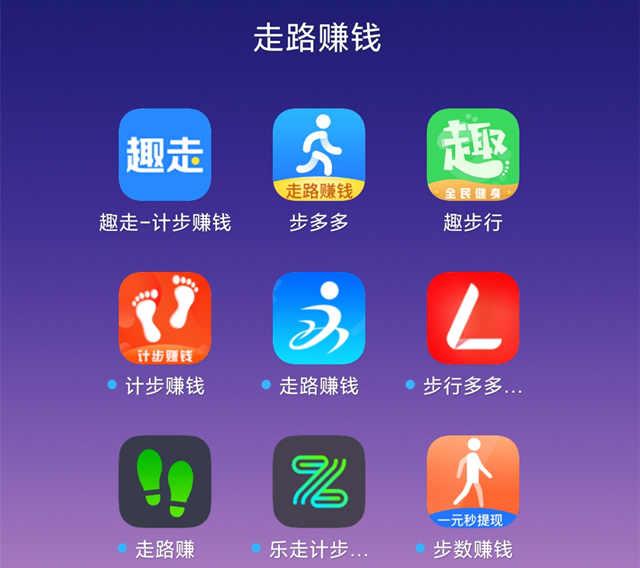This screenshot has height=568, width=640.
Task: Open the 趣走-计步赚钱 app
Action: 165,154
